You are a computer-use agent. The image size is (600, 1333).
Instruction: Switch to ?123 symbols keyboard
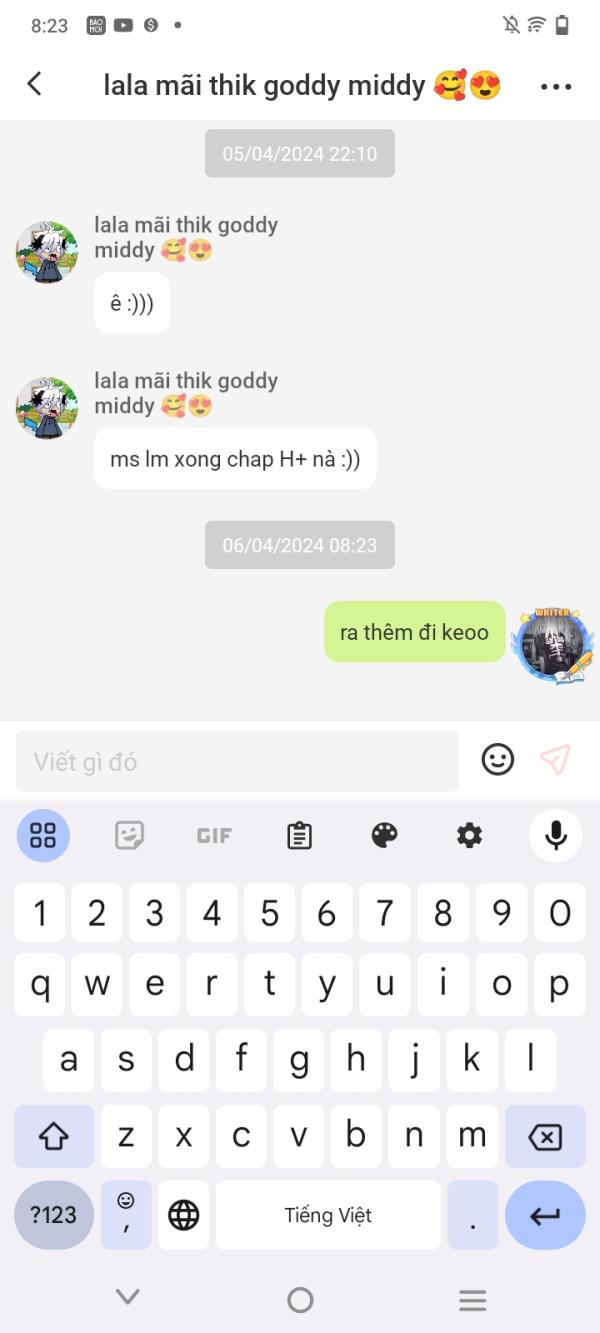point(53,1215)
